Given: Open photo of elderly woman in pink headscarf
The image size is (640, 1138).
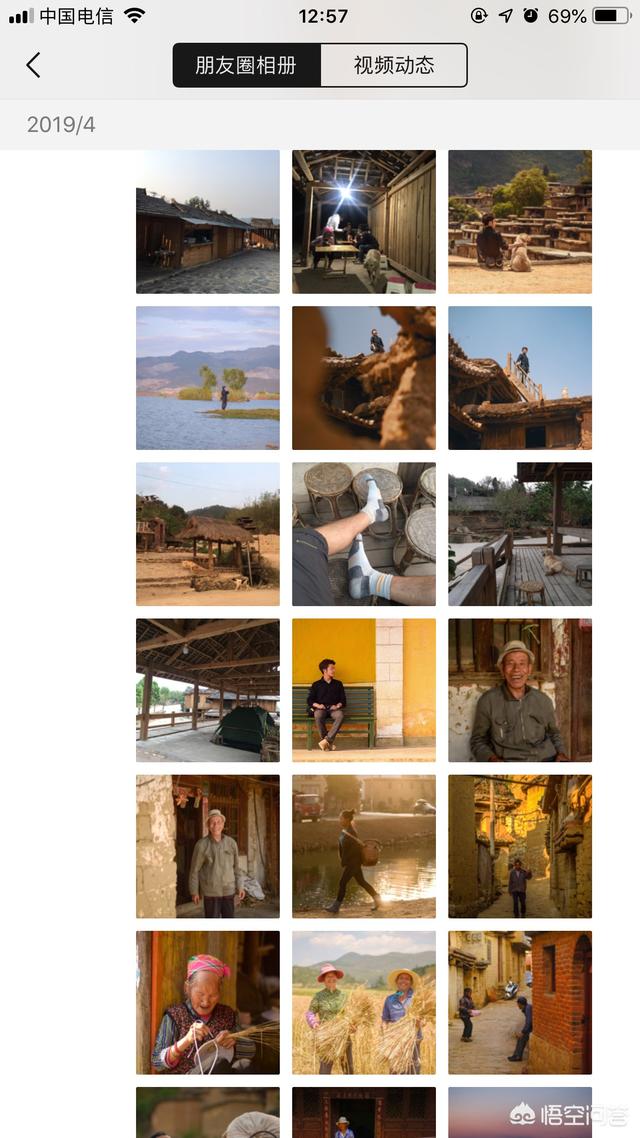Looking at the screenshot, I should 208,1002.
